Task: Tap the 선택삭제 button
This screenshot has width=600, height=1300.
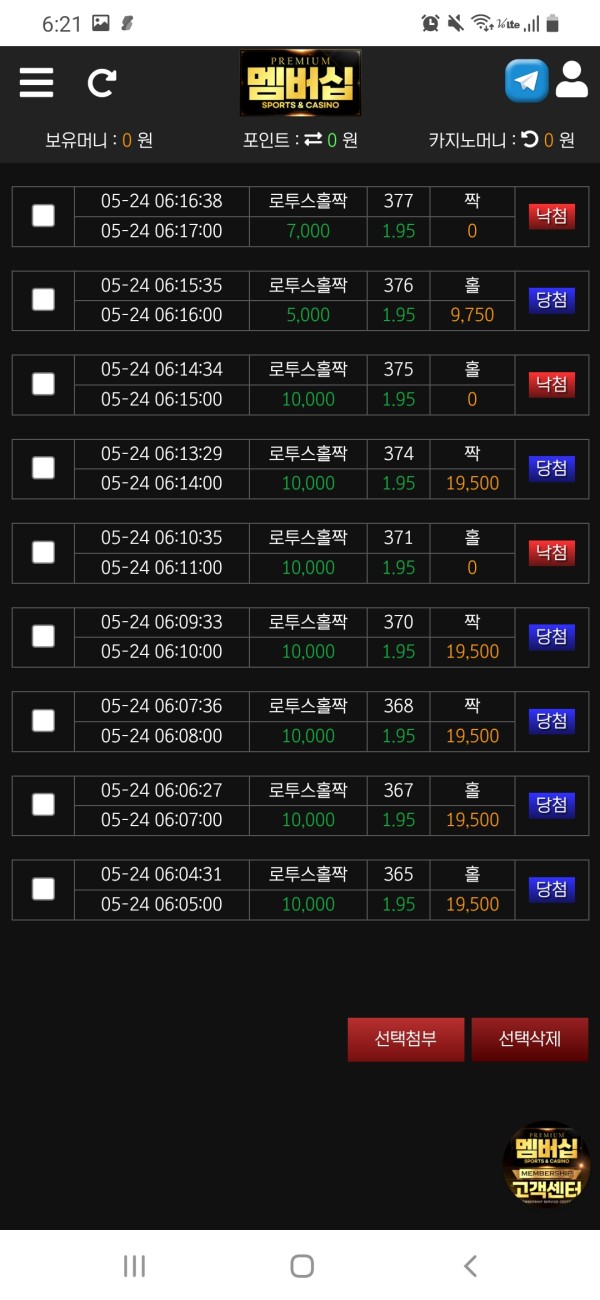Action: 529,1039
